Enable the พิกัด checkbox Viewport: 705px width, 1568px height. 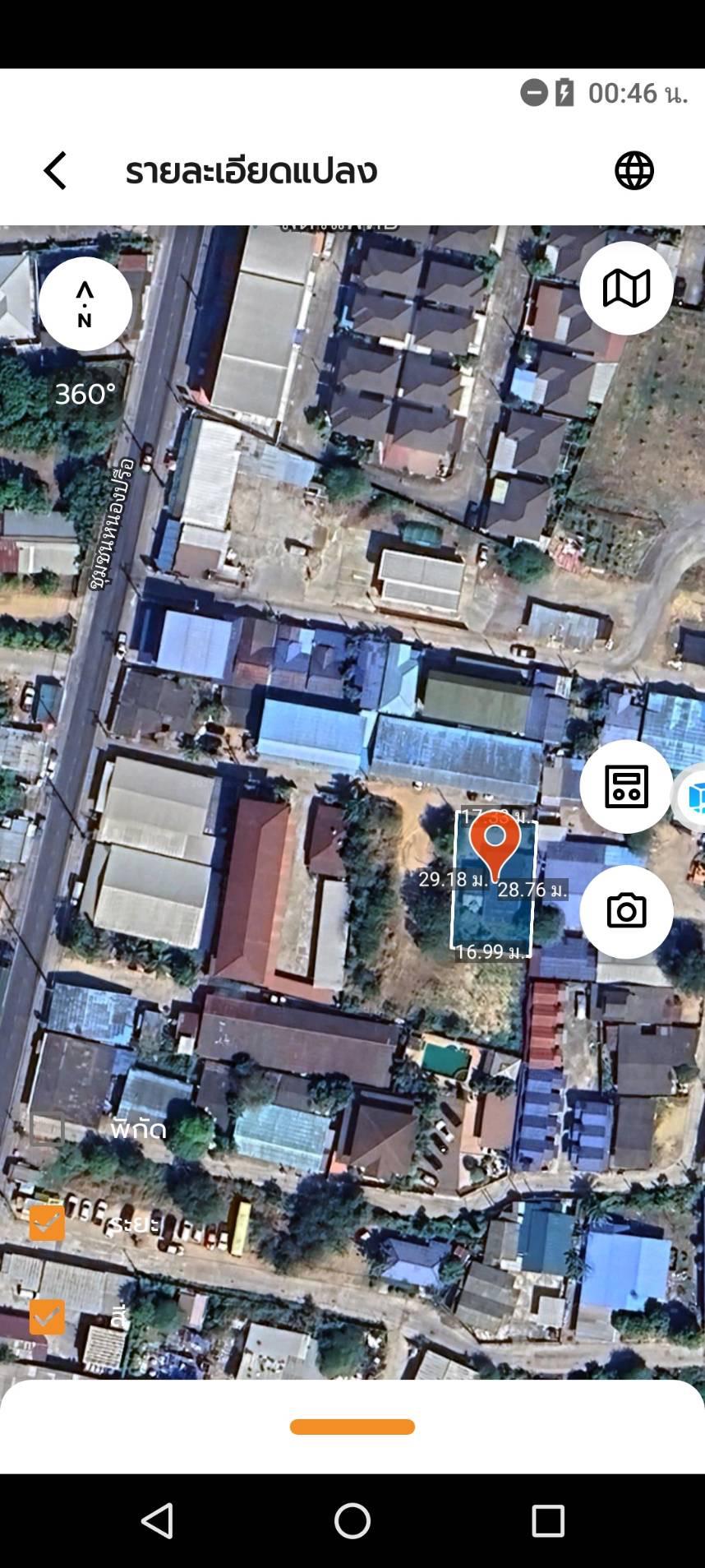click(47, 1129)
